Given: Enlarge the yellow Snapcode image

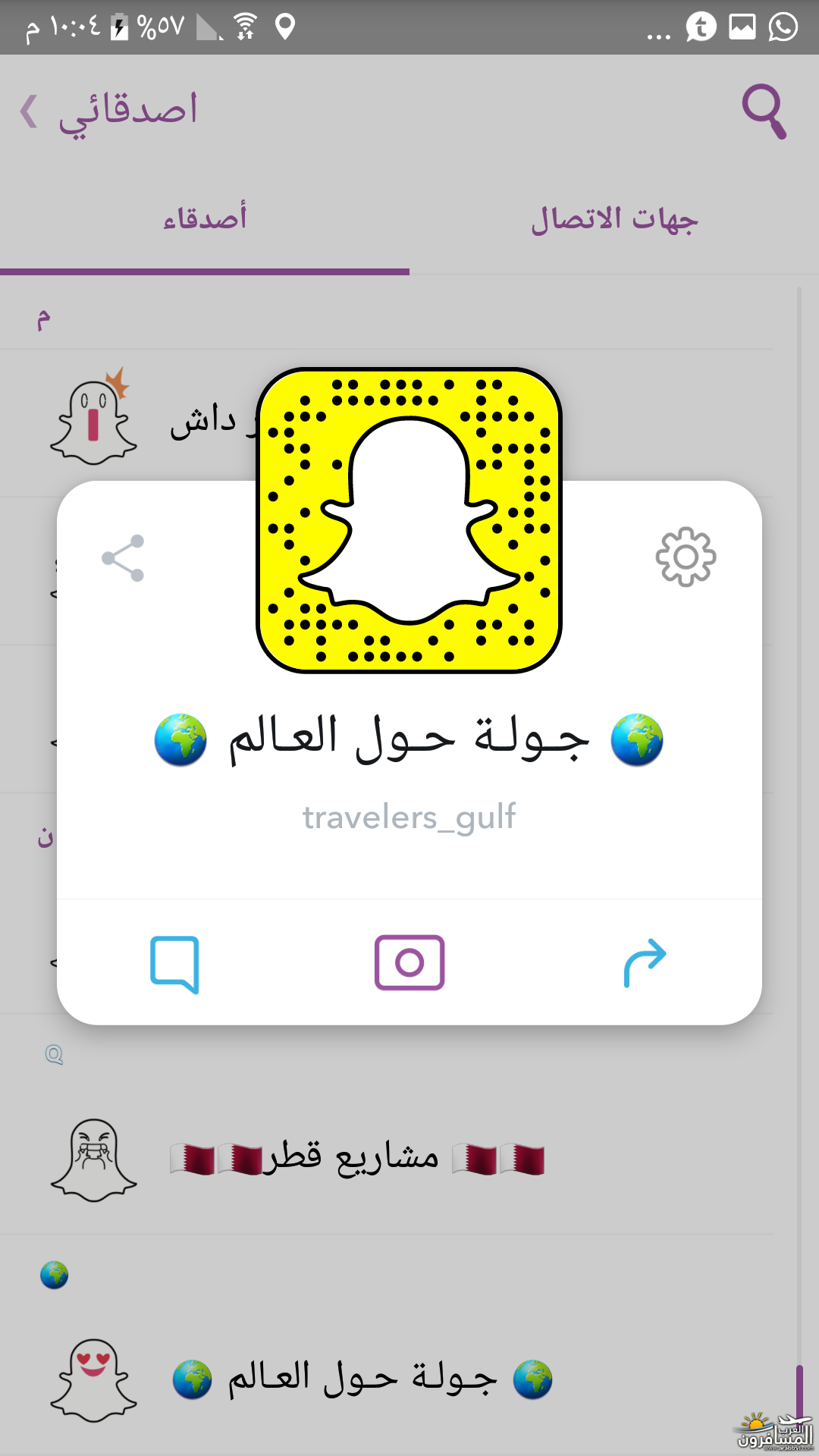Looking at the screenshot, I should click(x=409, y=520).
